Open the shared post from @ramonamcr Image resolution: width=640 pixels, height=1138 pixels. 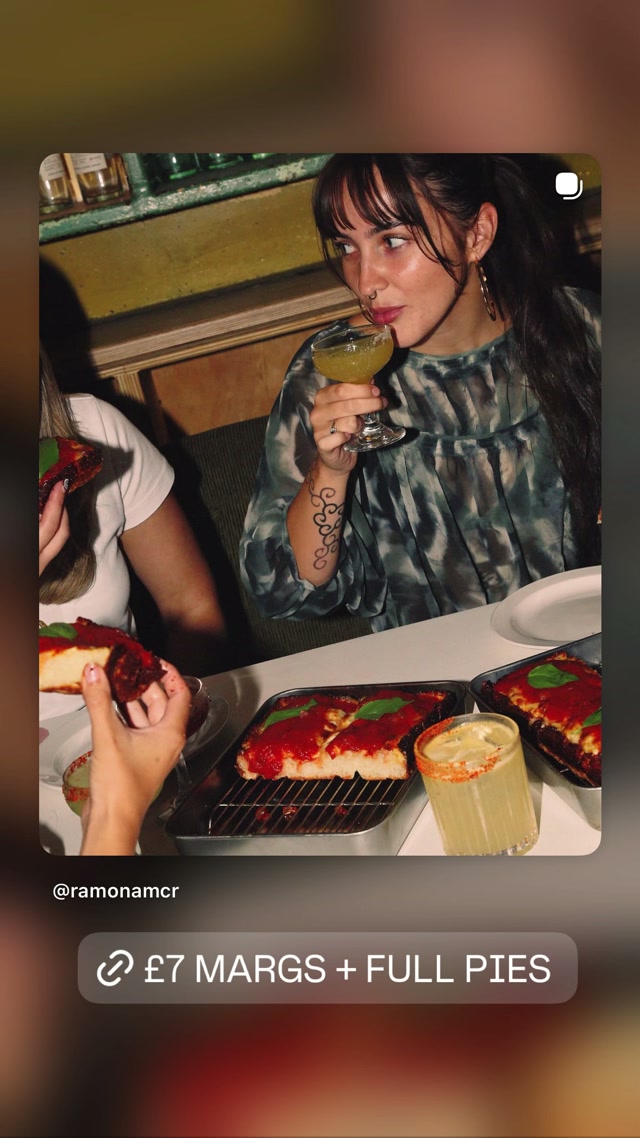[x=320, y=504]
